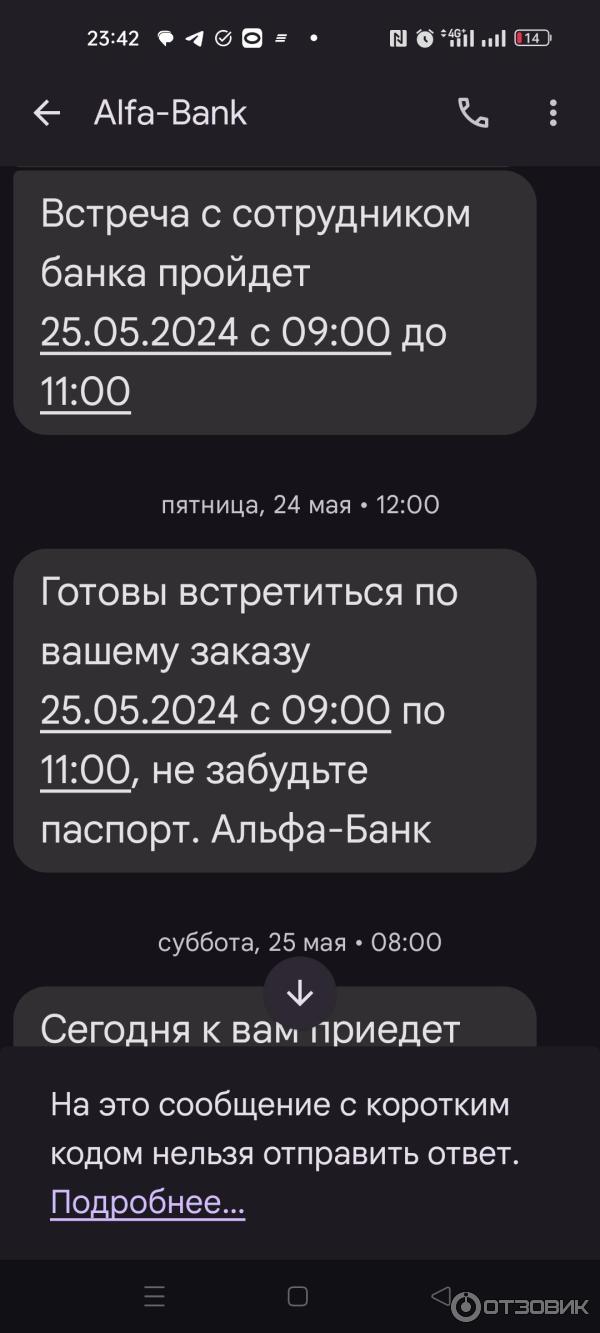Call Alfa-Bank with the phone icon
Image resolution: width=600 pixels, height=1333 pixels.
(473, 113)
